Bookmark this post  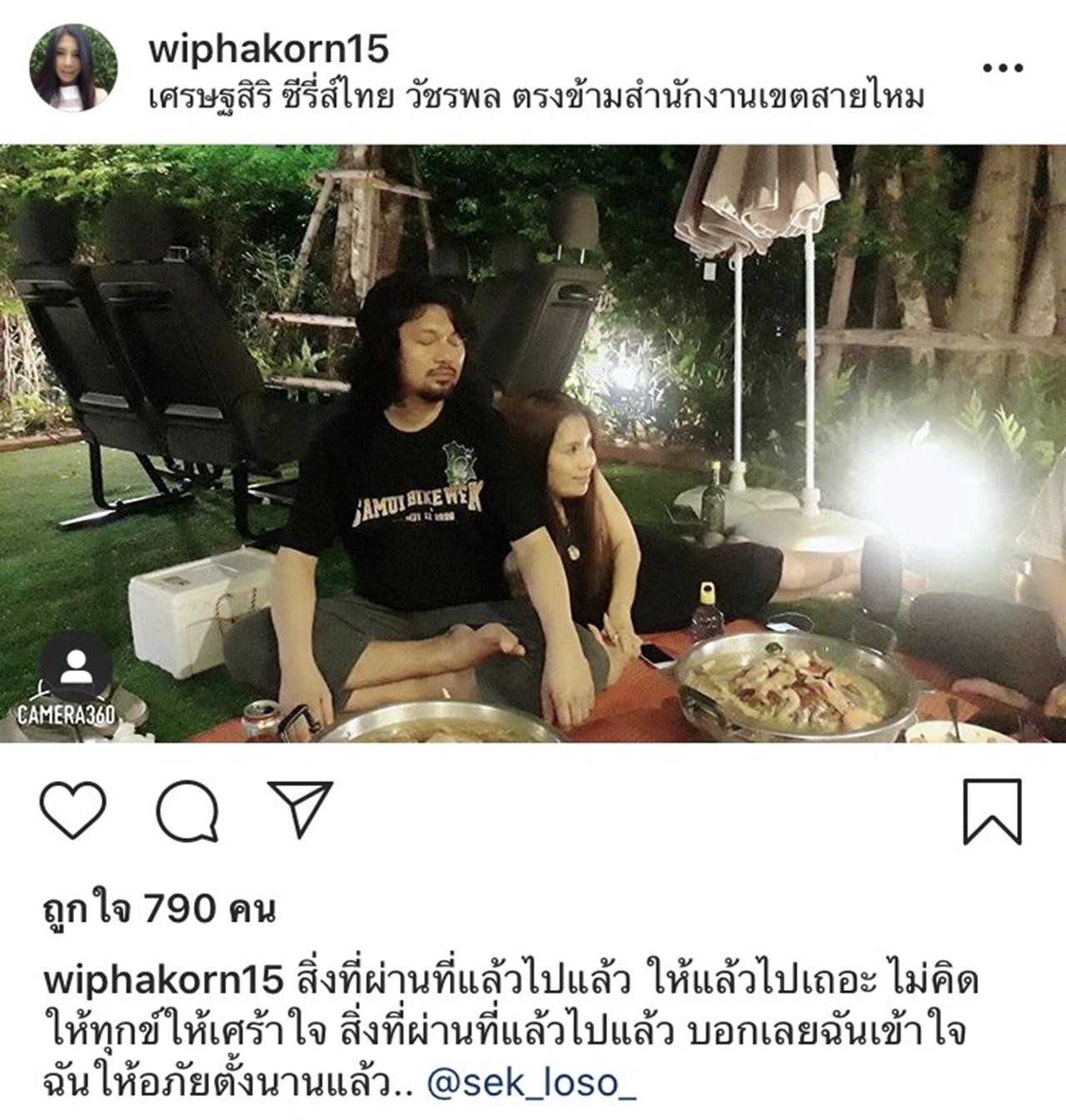pos(991,811)
